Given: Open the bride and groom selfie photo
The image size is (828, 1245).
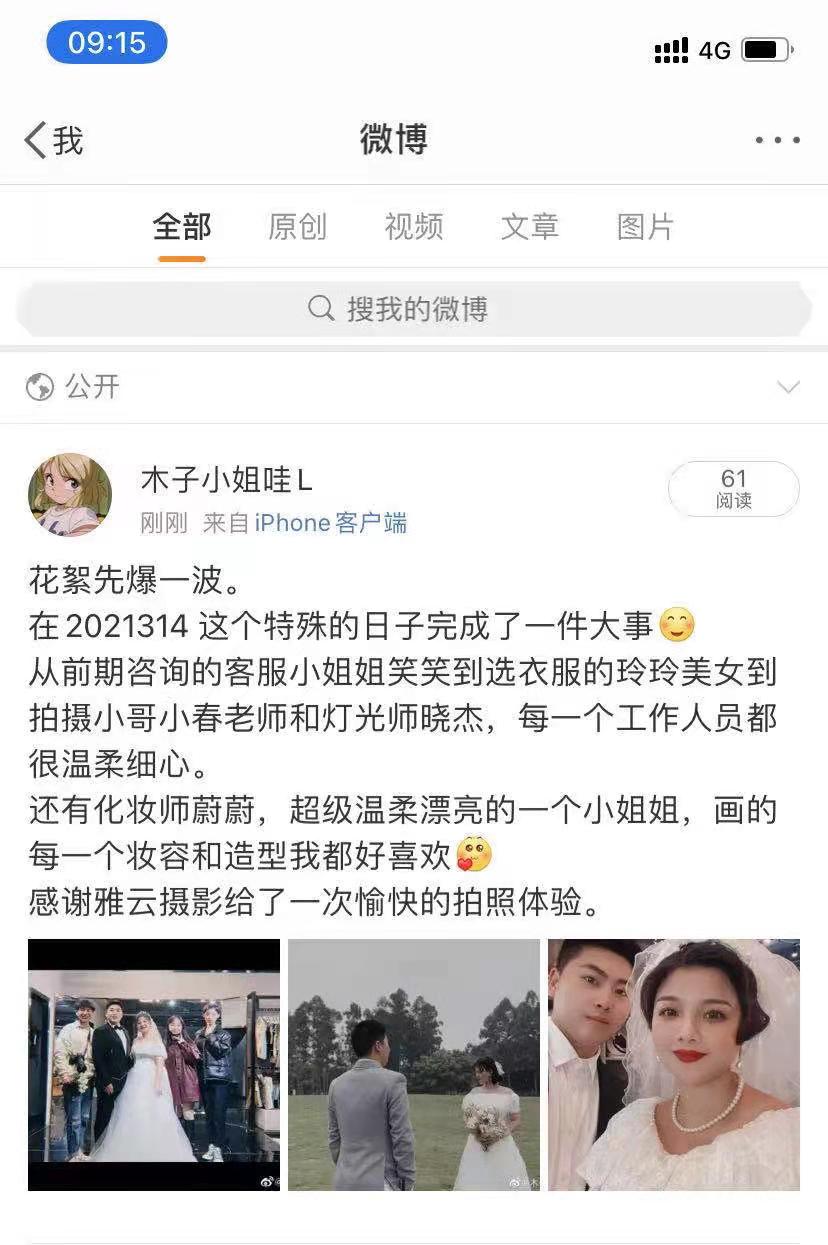Looking at the screenshot, I should coord(674,1064).
